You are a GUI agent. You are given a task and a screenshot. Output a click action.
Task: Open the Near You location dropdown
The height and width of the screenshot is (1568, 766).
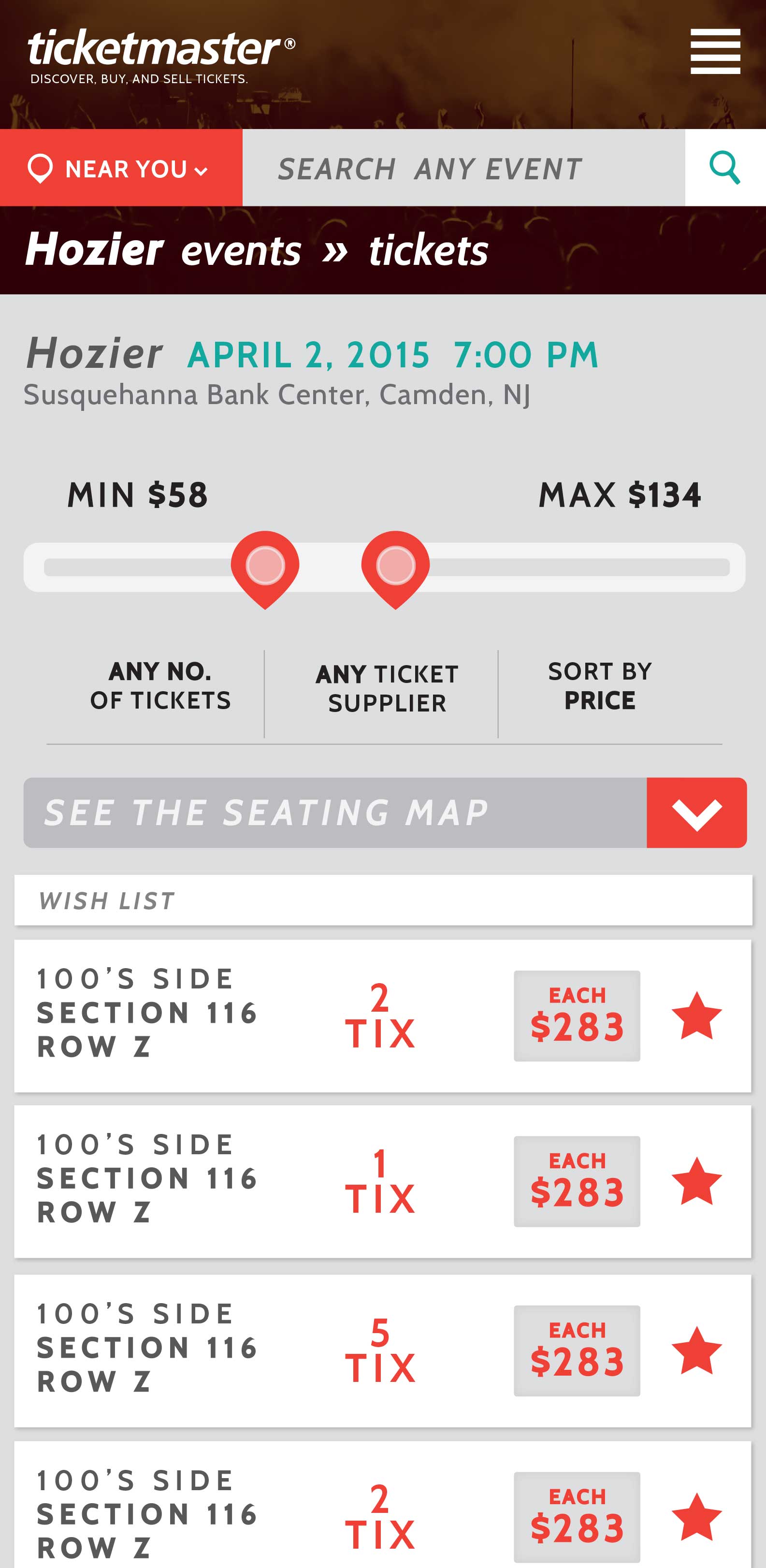[x=121, y=167]
